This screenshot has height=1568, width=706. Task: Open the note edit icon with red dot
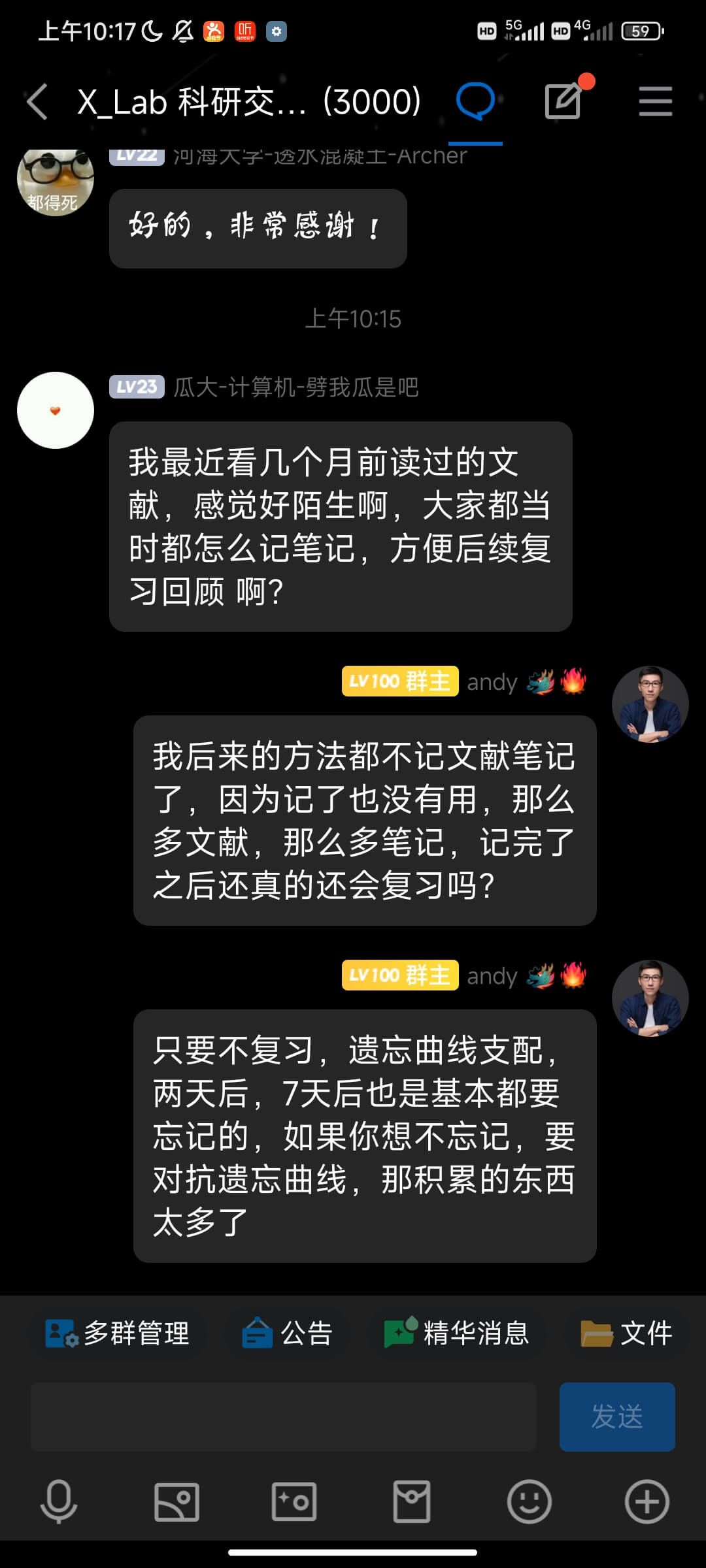click(x=563, y=101)
